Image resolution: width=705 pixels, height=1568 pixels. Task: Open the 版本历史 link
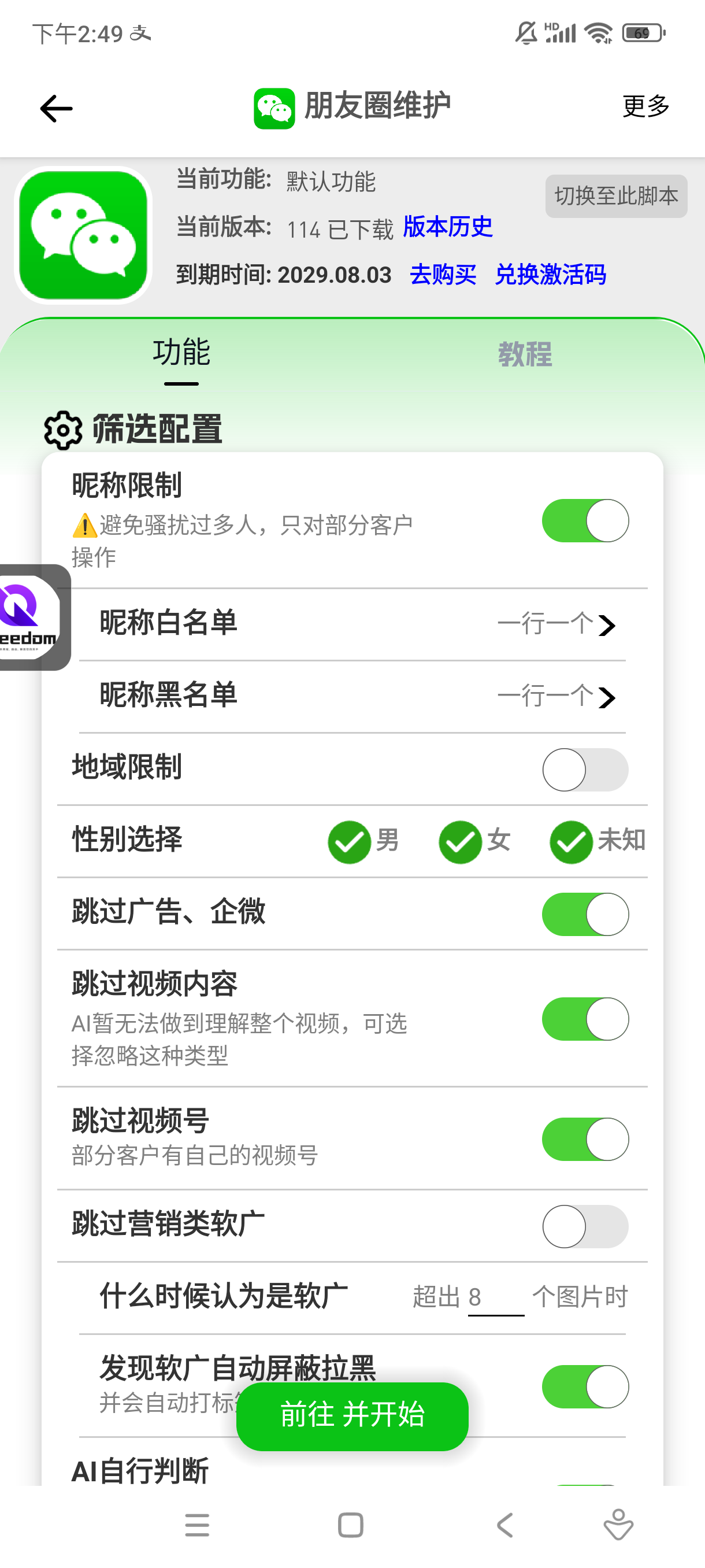[448, 227]
